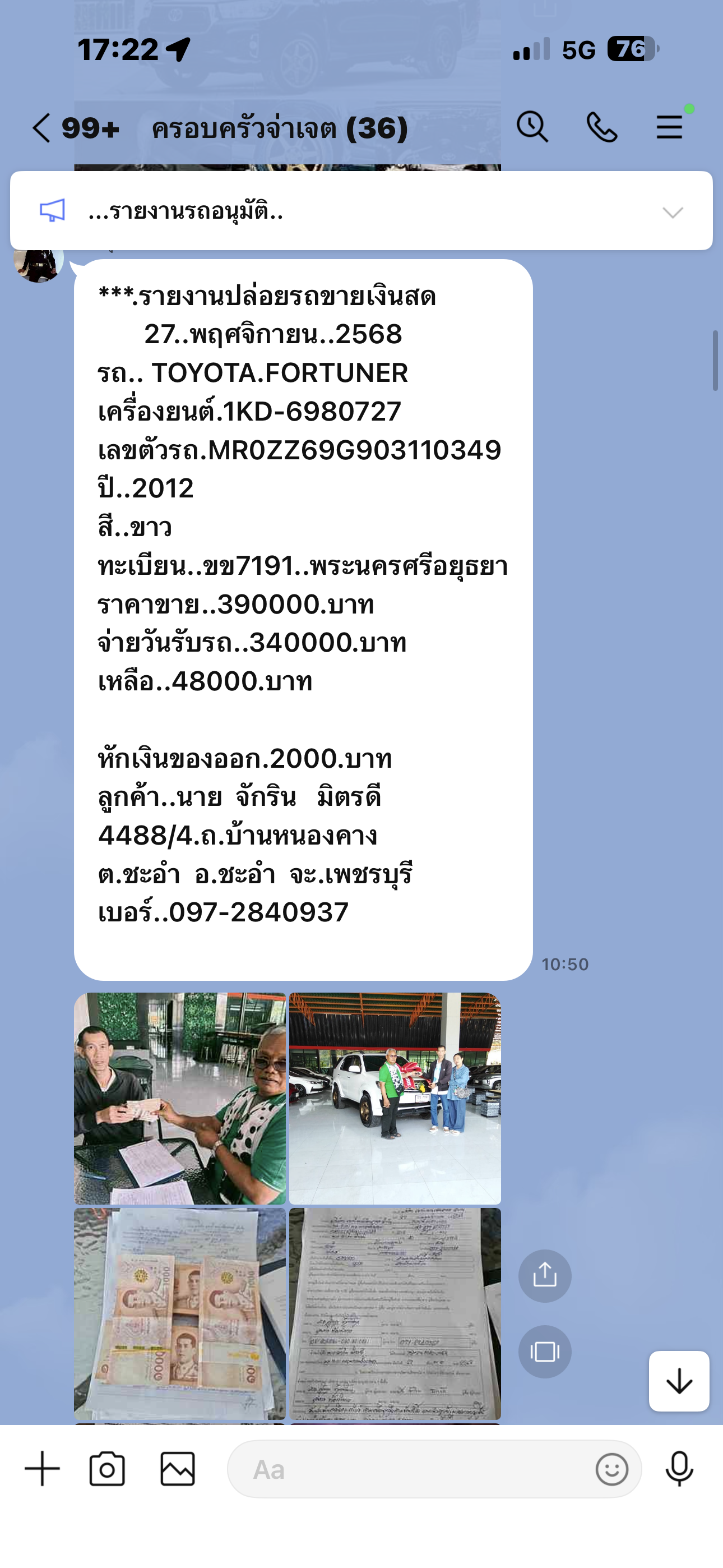
Task: Open photo of banknotes on documents
Action: click(179, 1313)
